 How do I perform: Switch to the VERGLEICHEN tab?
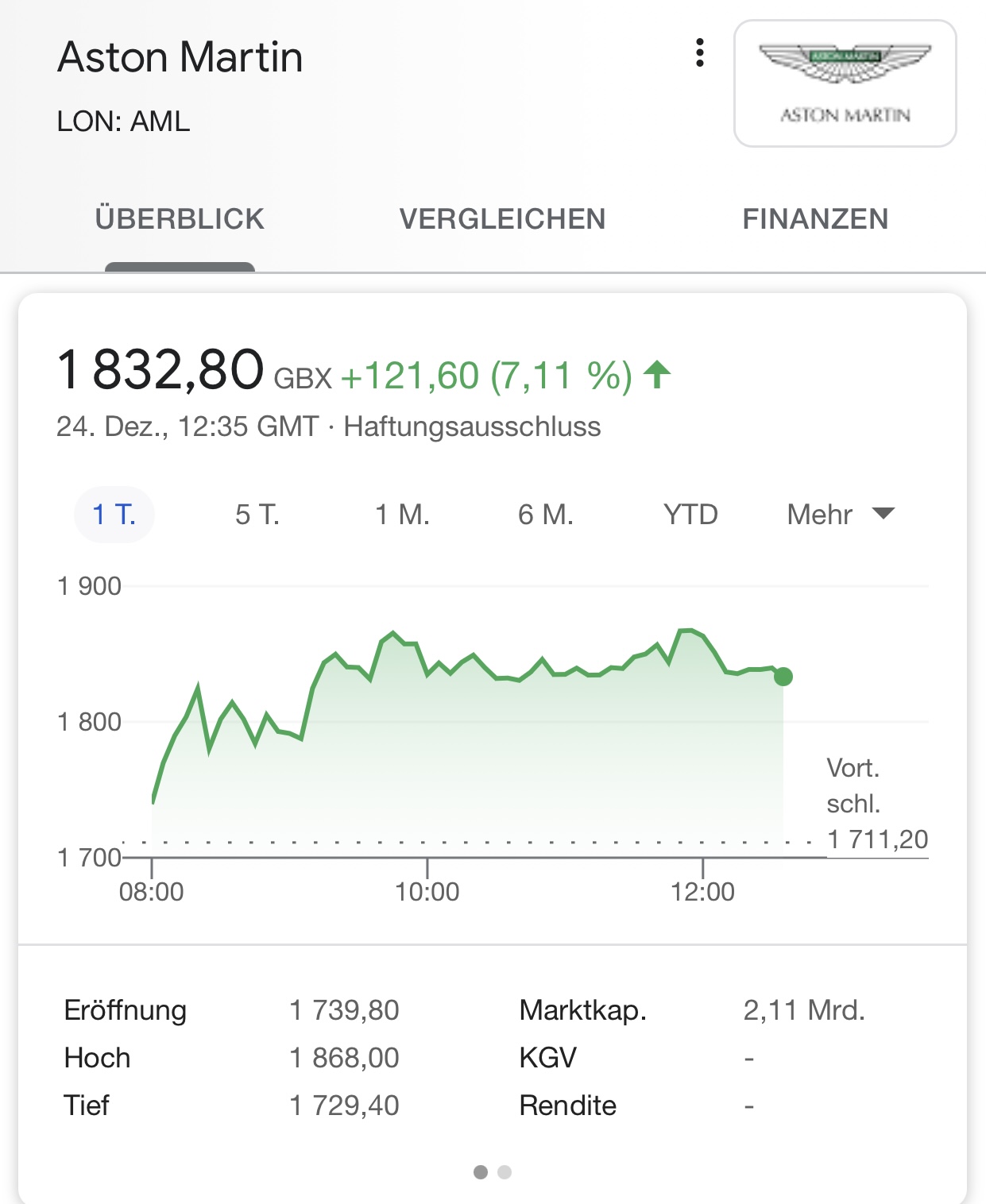click(x=502, y=219)
